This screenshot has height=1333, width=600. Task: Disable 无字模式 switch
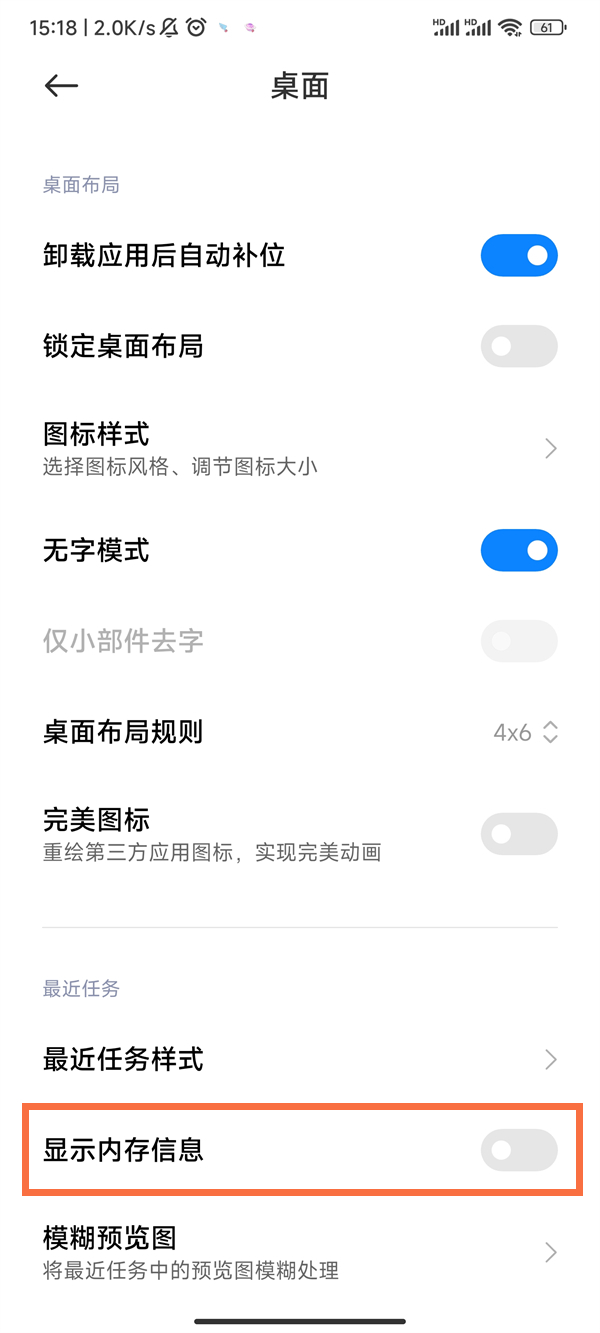[518, 550]
